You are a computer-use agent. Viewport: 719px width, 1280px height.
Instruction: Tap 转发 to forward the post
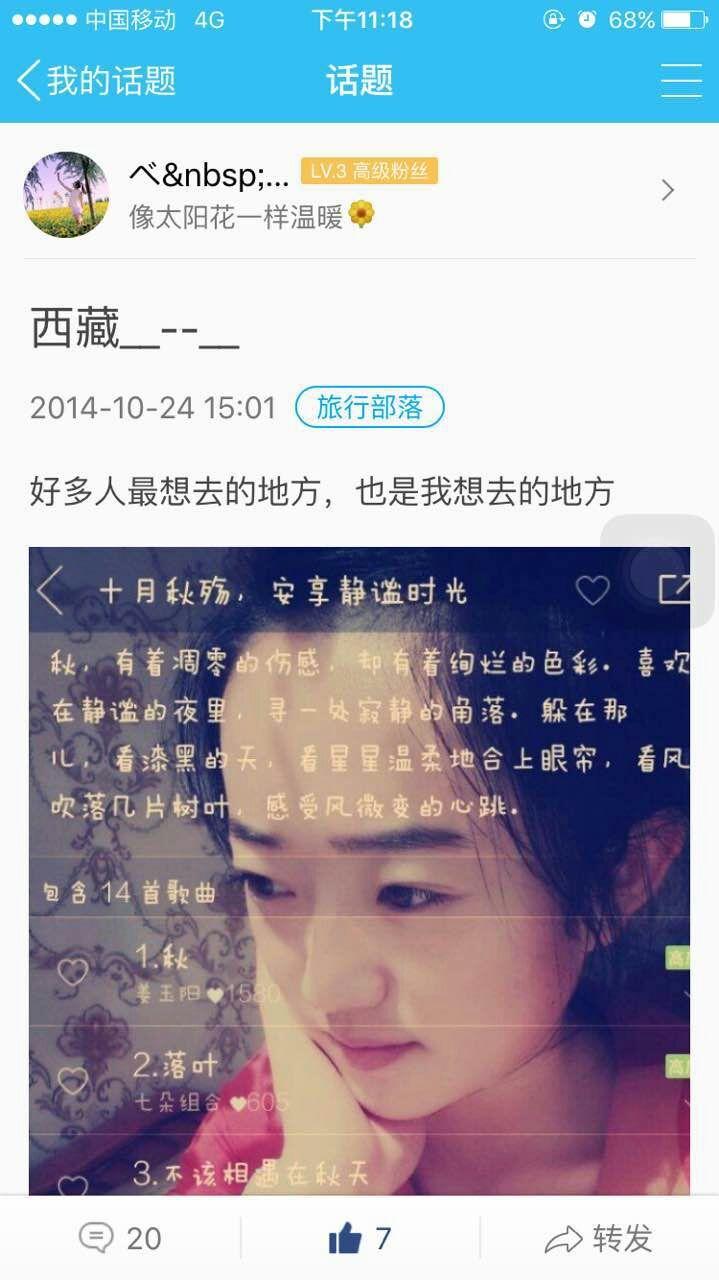coord(598,1238)
